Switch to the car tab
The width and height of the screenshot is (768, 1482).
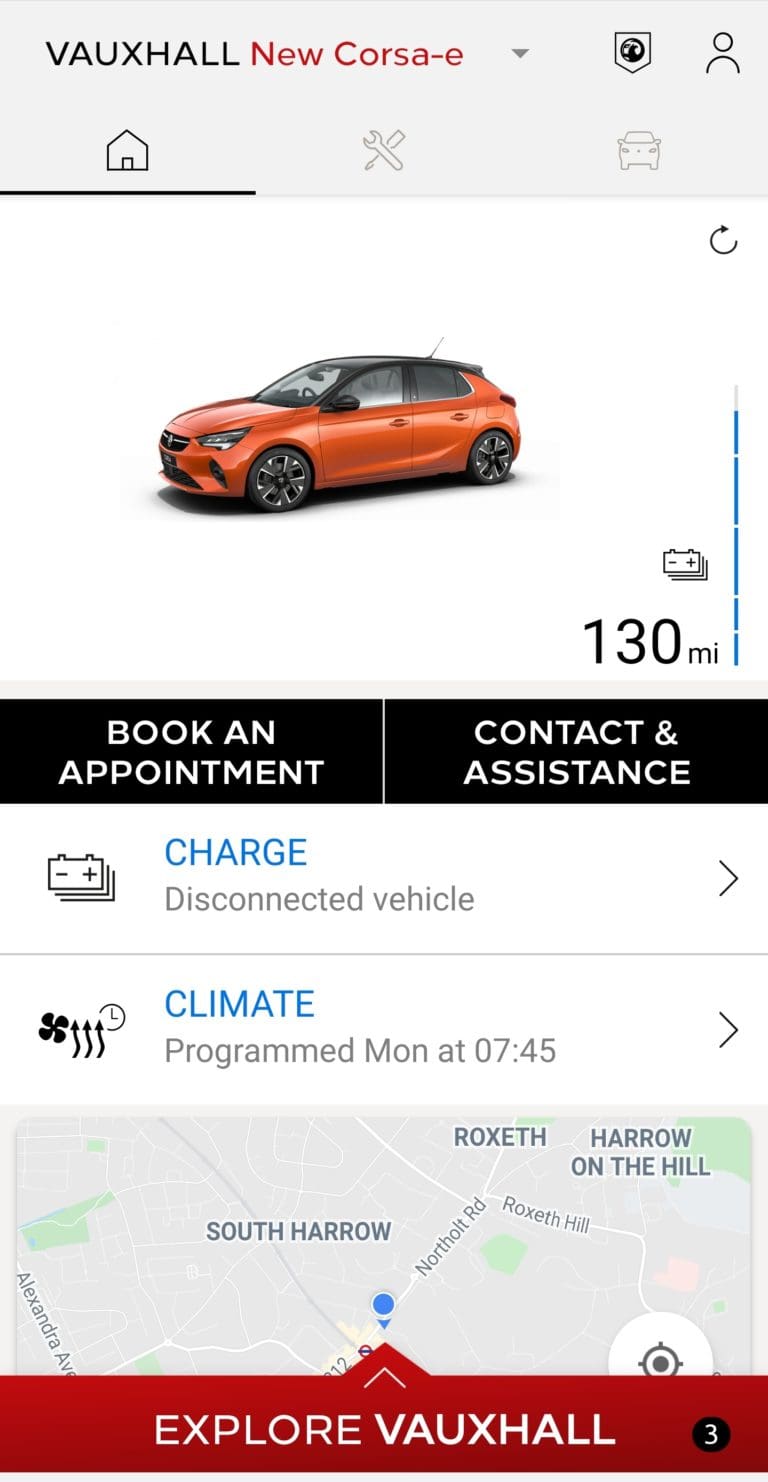point(639,151)
